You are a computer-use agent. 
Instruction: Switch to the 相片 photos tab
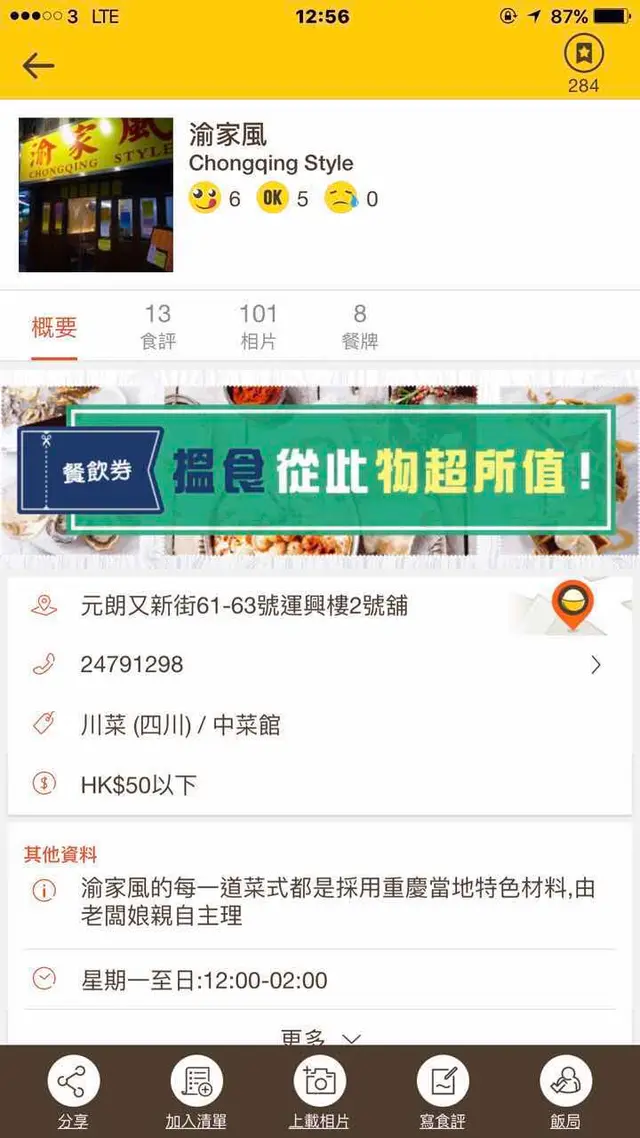[258, 326]
